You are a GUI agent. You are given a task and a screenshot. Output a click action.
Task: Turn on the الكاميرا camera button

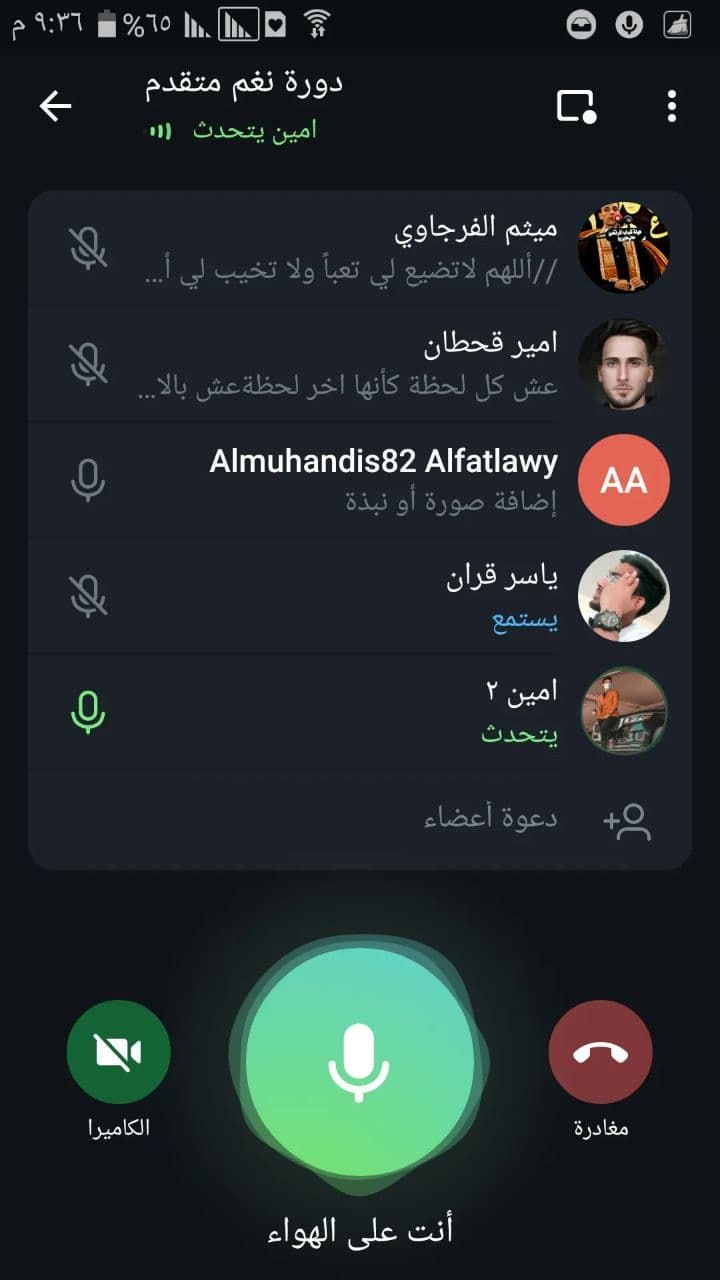(x=119, y=1052)
